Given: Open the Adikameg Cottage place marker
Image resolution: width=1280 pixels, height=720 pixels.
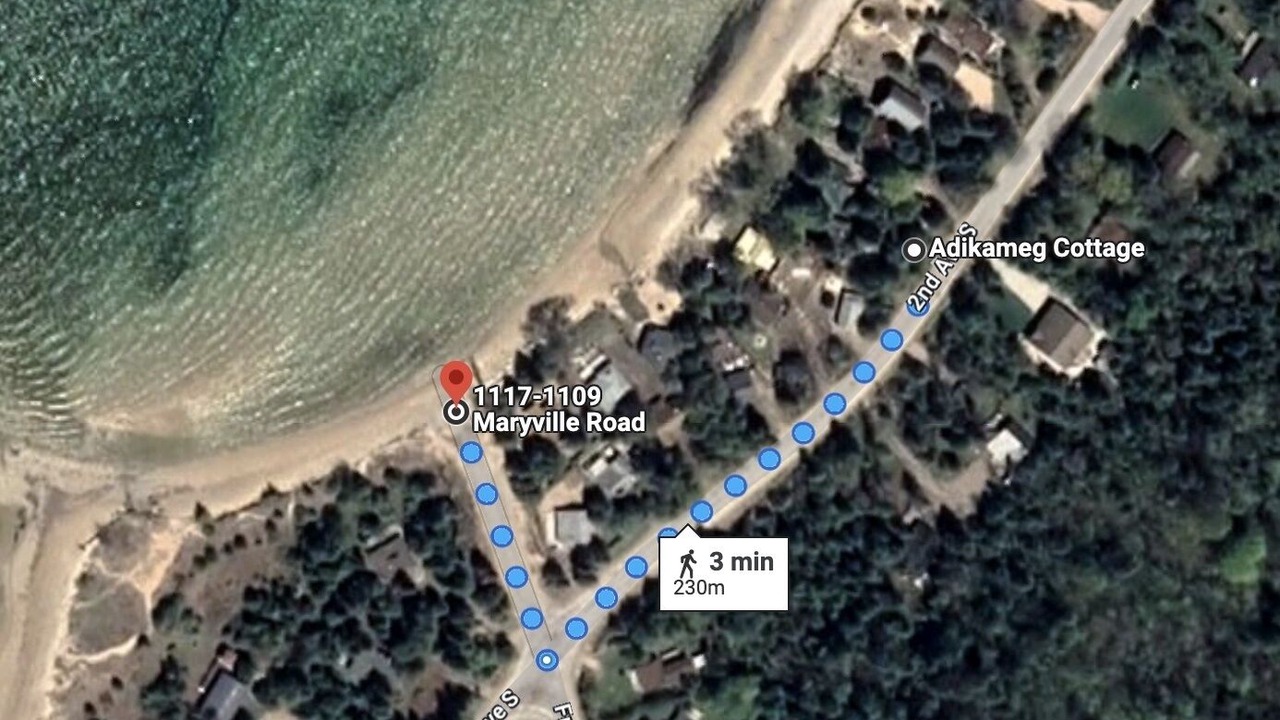Looking at the screenshot, I should [914, 250].
